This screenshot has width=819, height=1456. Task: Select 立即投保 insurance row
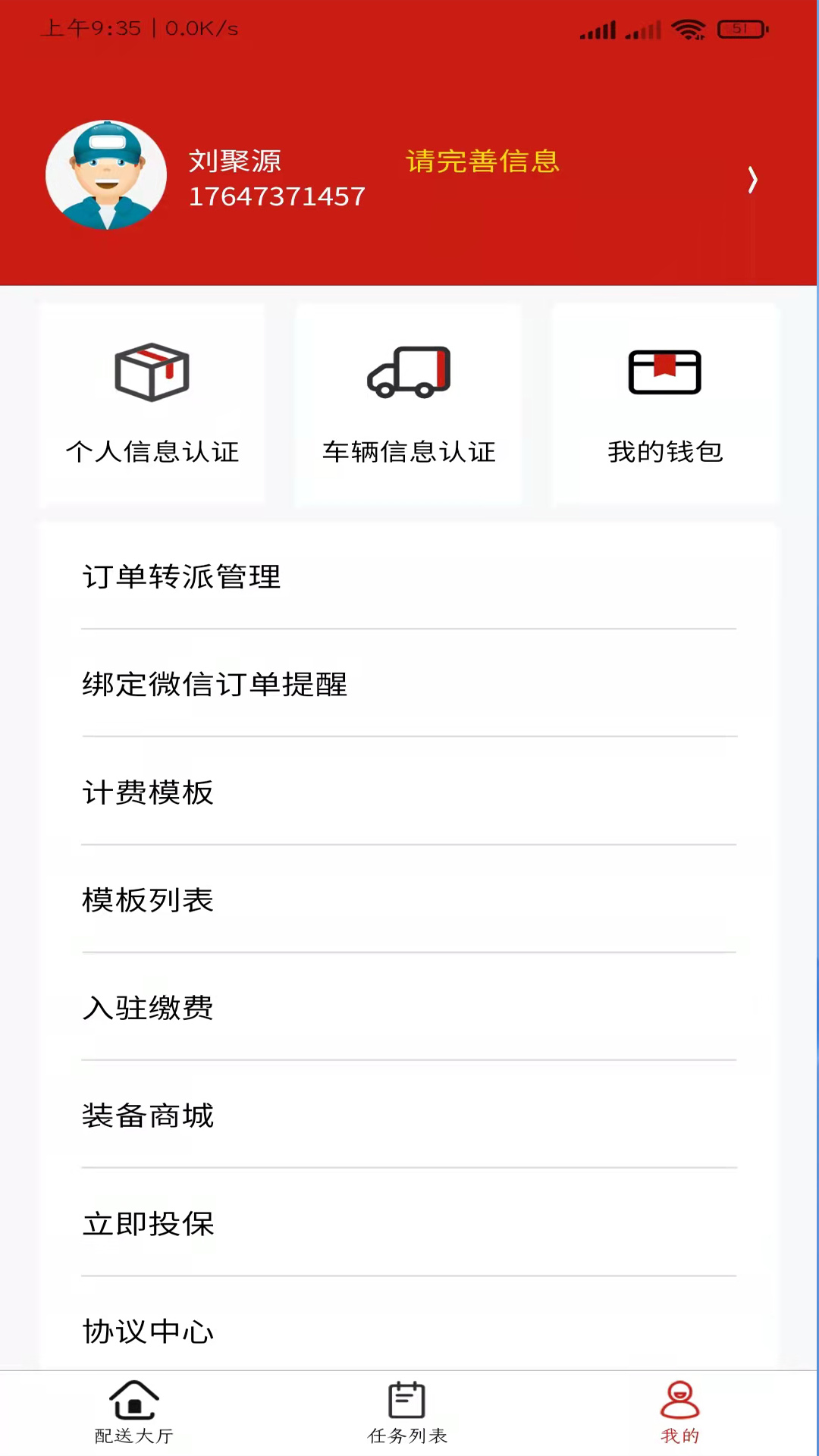click(409, 1223)
